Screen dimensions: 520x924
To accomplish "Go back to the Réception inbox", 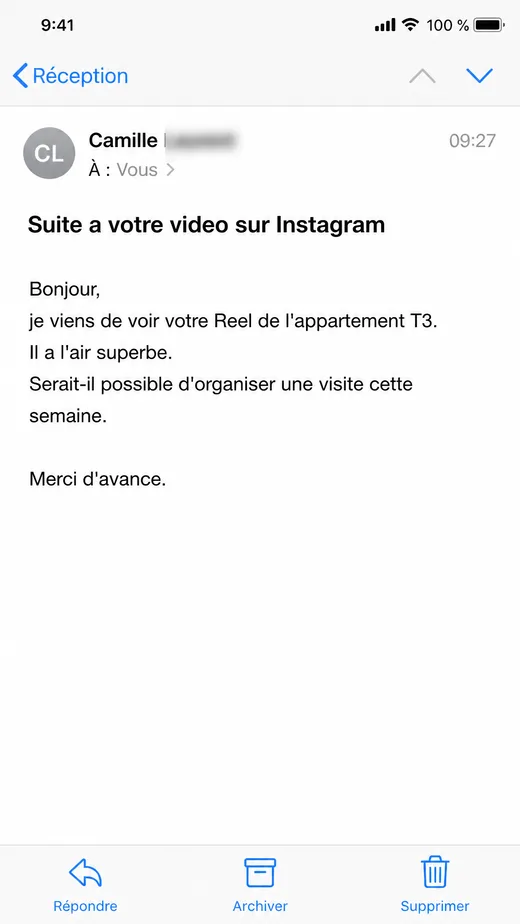I will 70,76.
